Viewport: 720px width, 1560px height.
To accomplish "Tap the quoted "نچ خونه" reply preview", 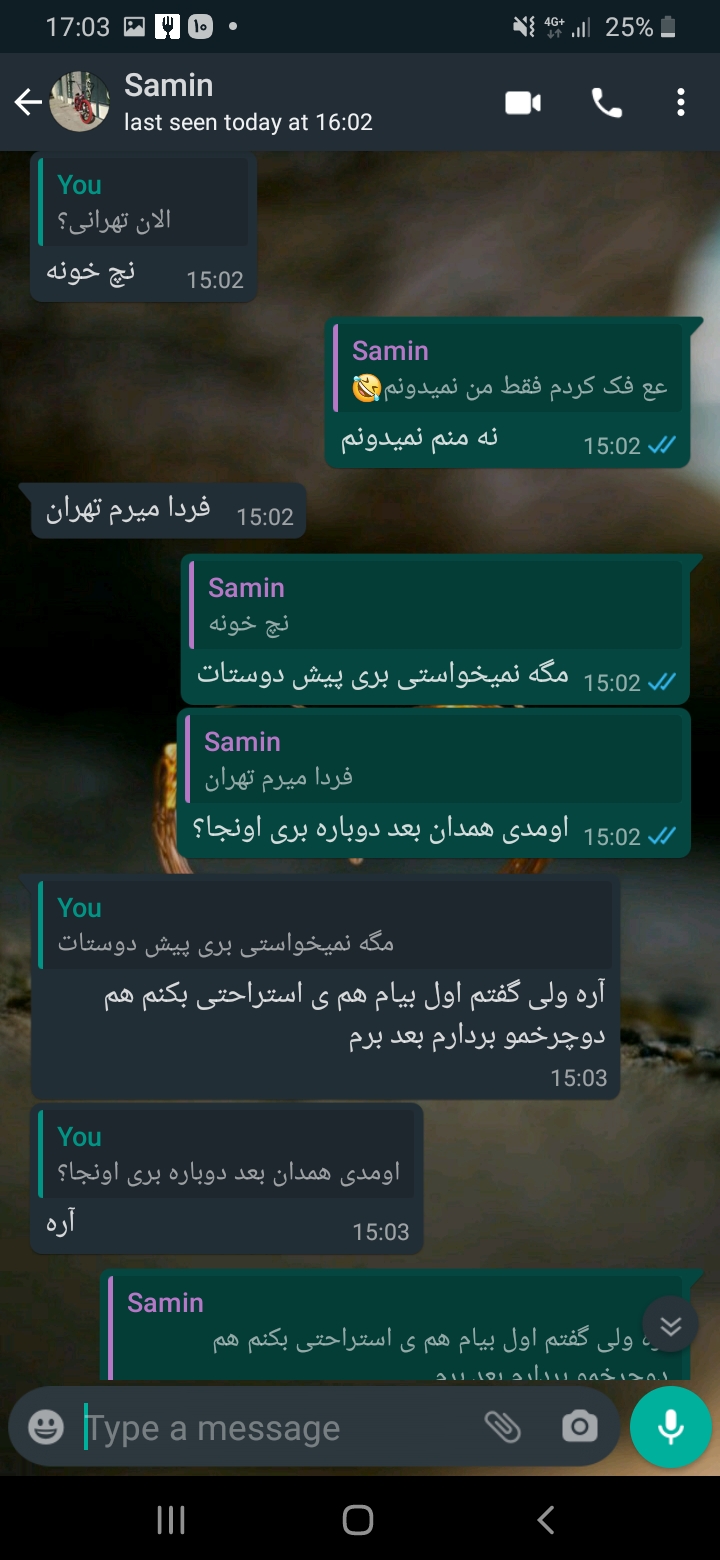I will pos(435,606).
